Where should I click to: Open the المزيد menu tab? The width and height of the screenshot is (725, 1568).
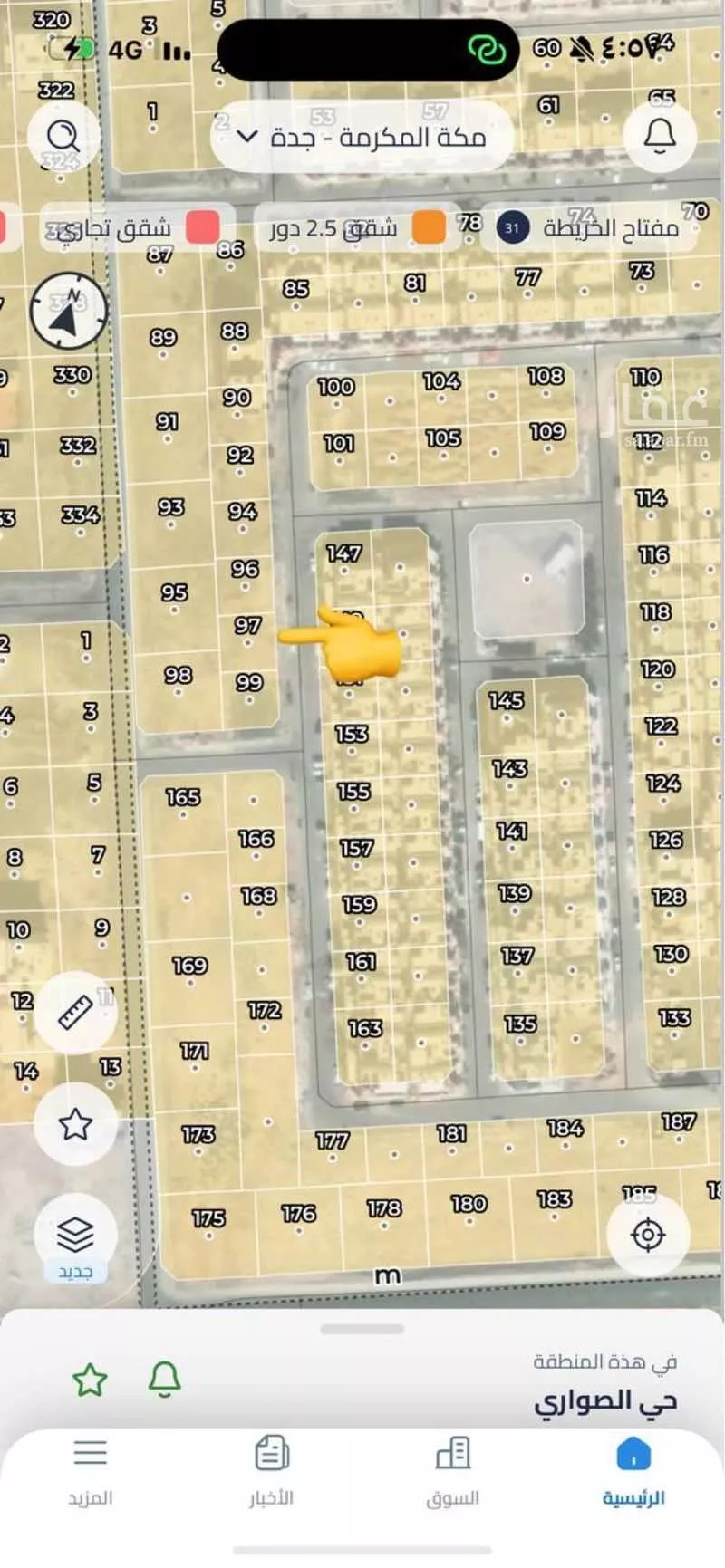(x=91, y=1473)
